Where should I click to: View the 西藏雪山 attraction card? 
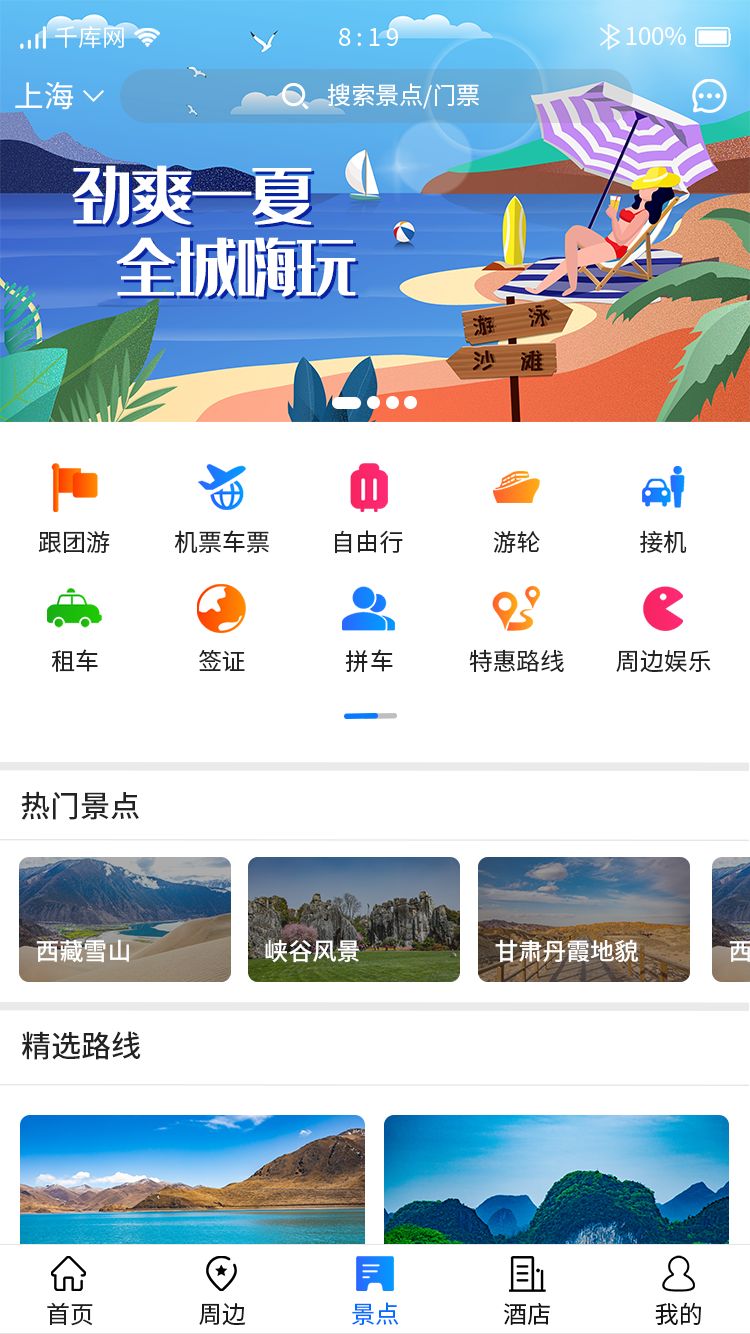click(125, 919)
